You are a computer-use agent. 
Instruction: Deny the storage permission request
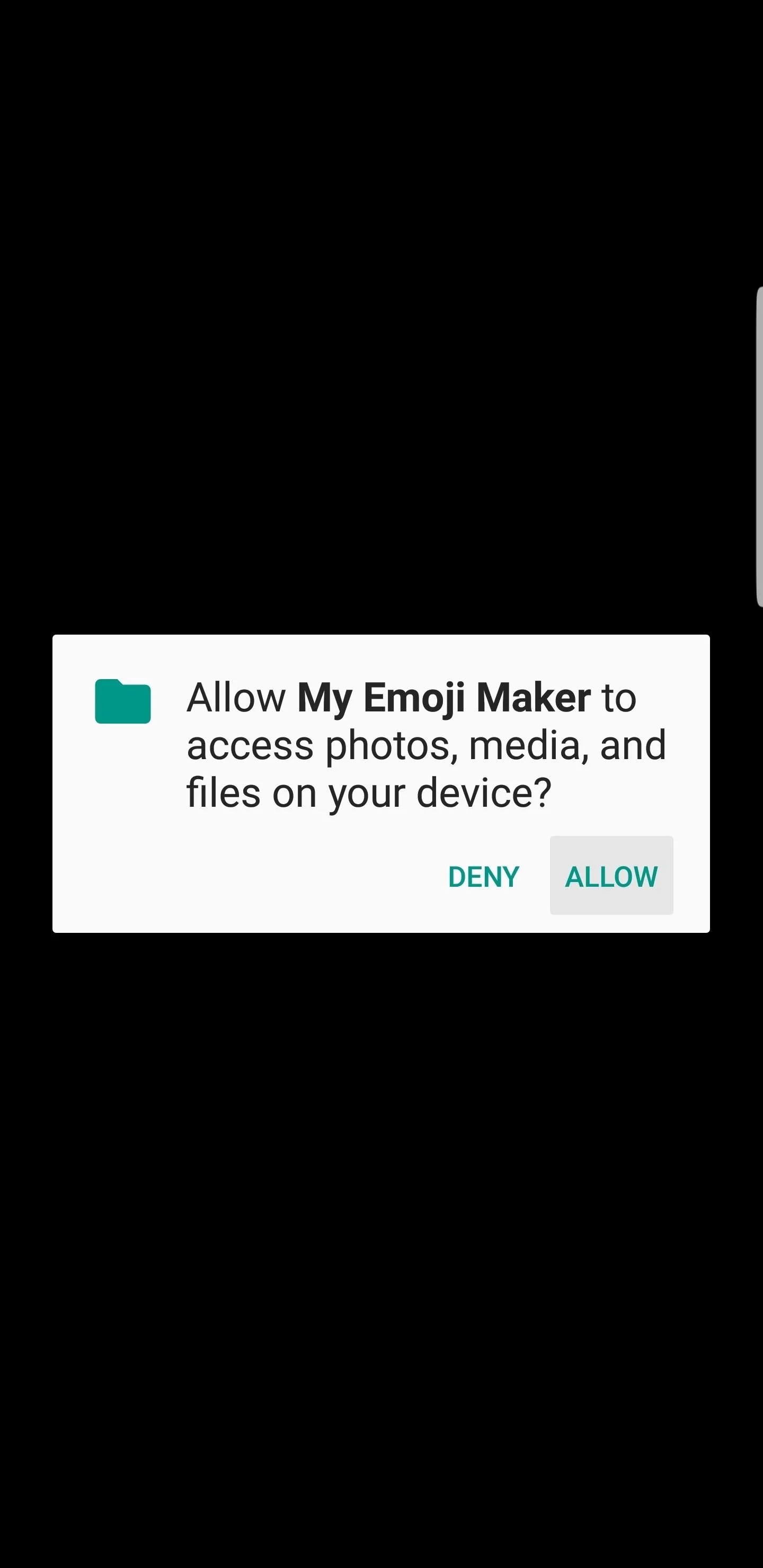483,875
